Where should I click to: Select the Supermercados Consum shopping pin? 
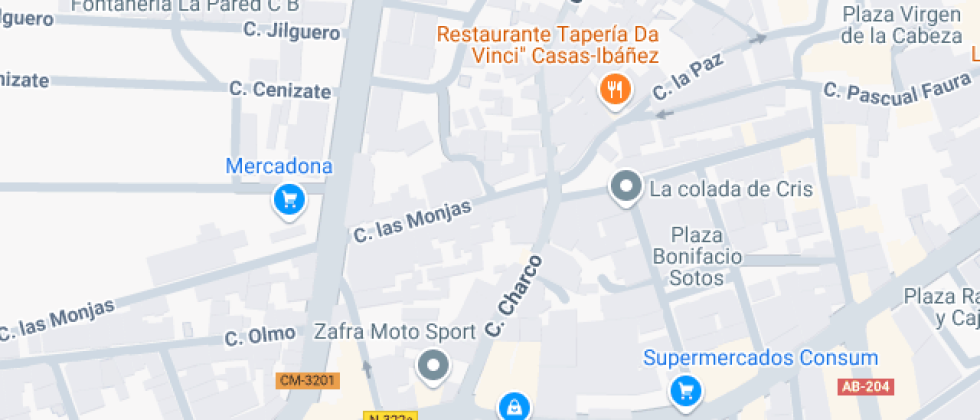click(686, 390)
